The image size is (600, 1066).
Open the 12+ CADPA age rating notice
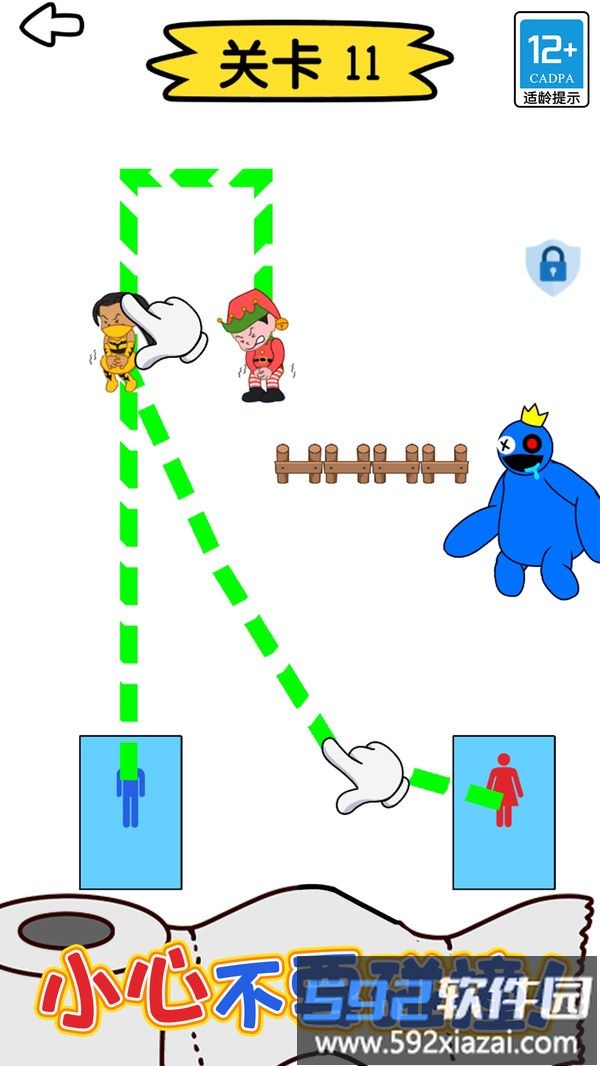(551, 60)
